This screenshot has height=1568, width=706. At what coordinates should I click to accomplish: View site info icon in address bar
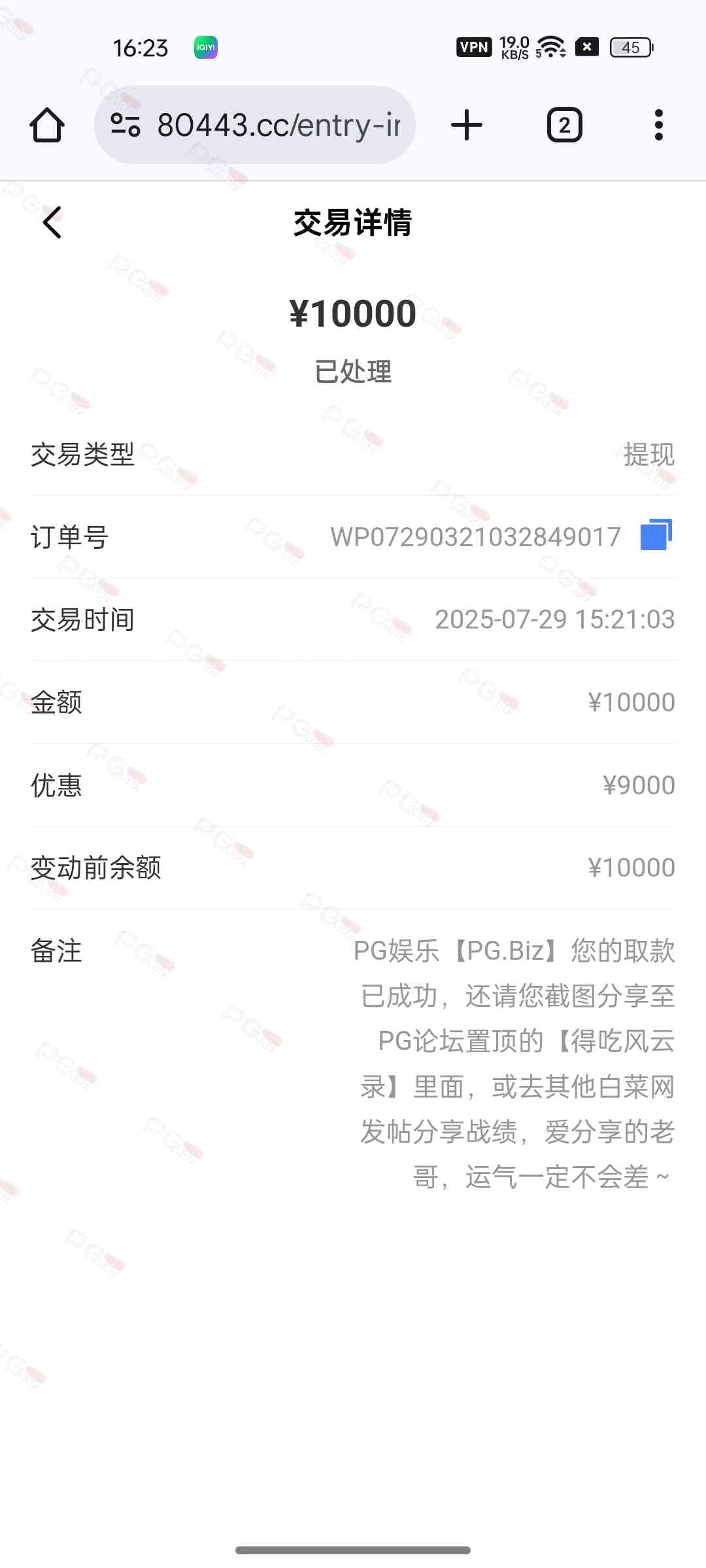[x=126, y=125]
